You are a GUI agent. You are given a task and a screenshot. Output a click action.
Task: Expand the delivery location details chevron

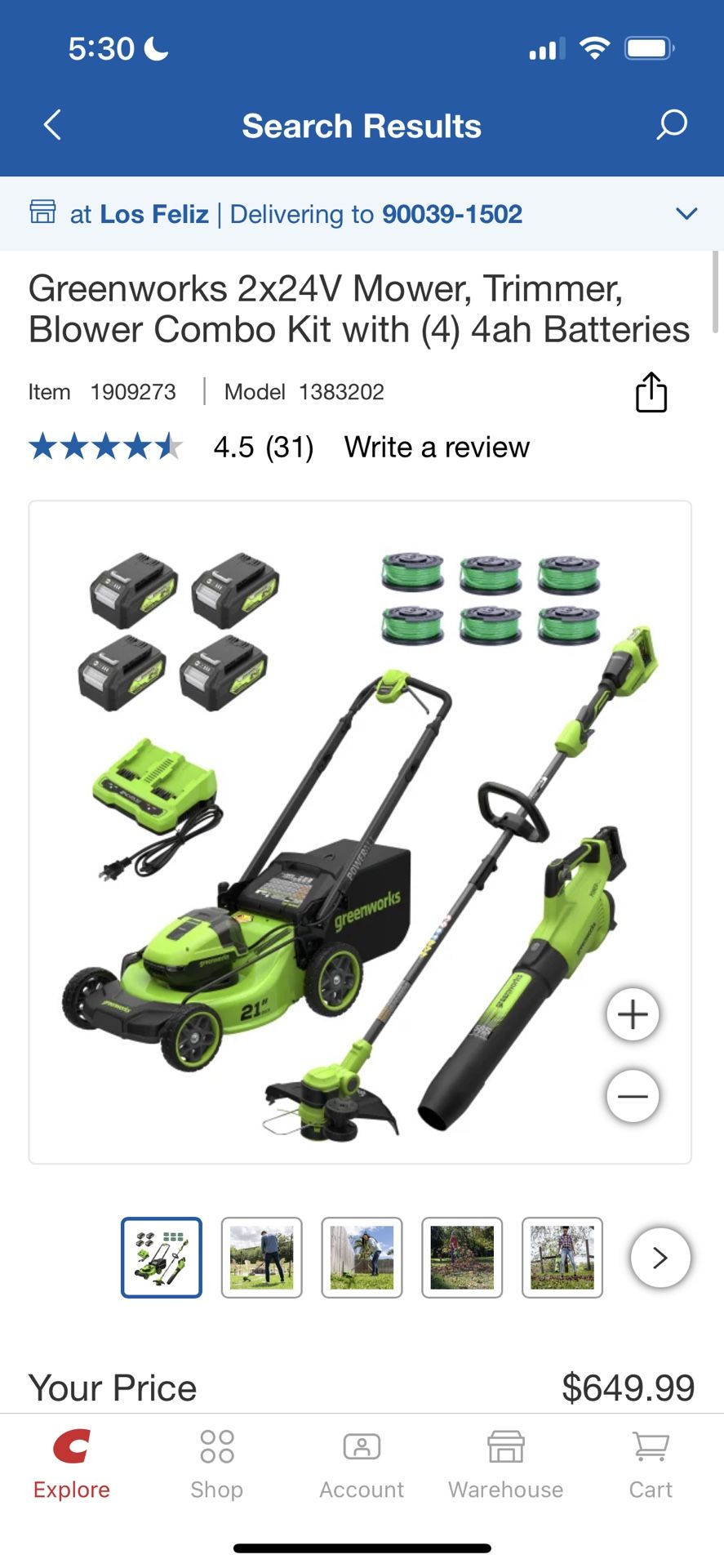(x=686, y=213)
